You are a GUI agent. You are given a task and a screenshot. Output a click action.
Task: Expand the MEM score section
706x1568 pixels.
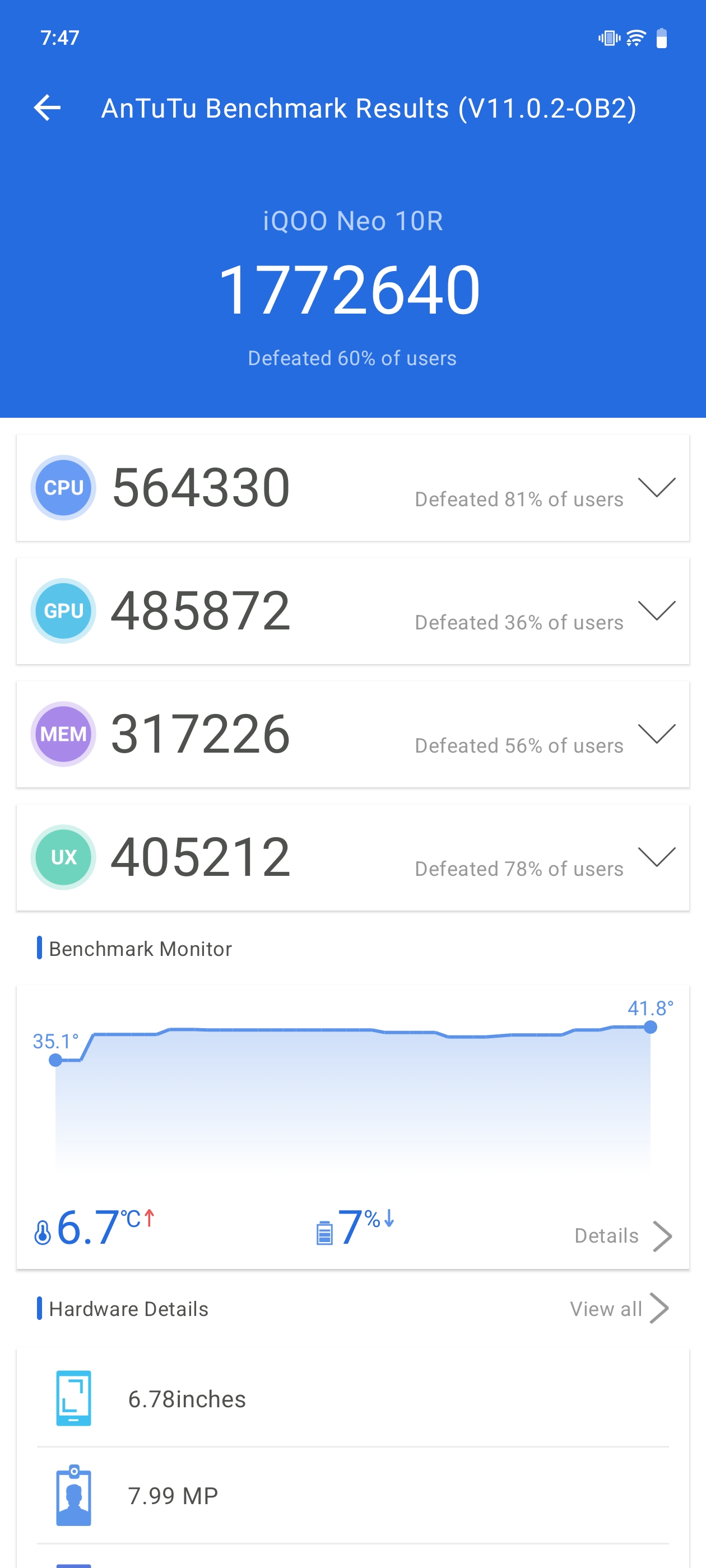click(x=656, y=734)
